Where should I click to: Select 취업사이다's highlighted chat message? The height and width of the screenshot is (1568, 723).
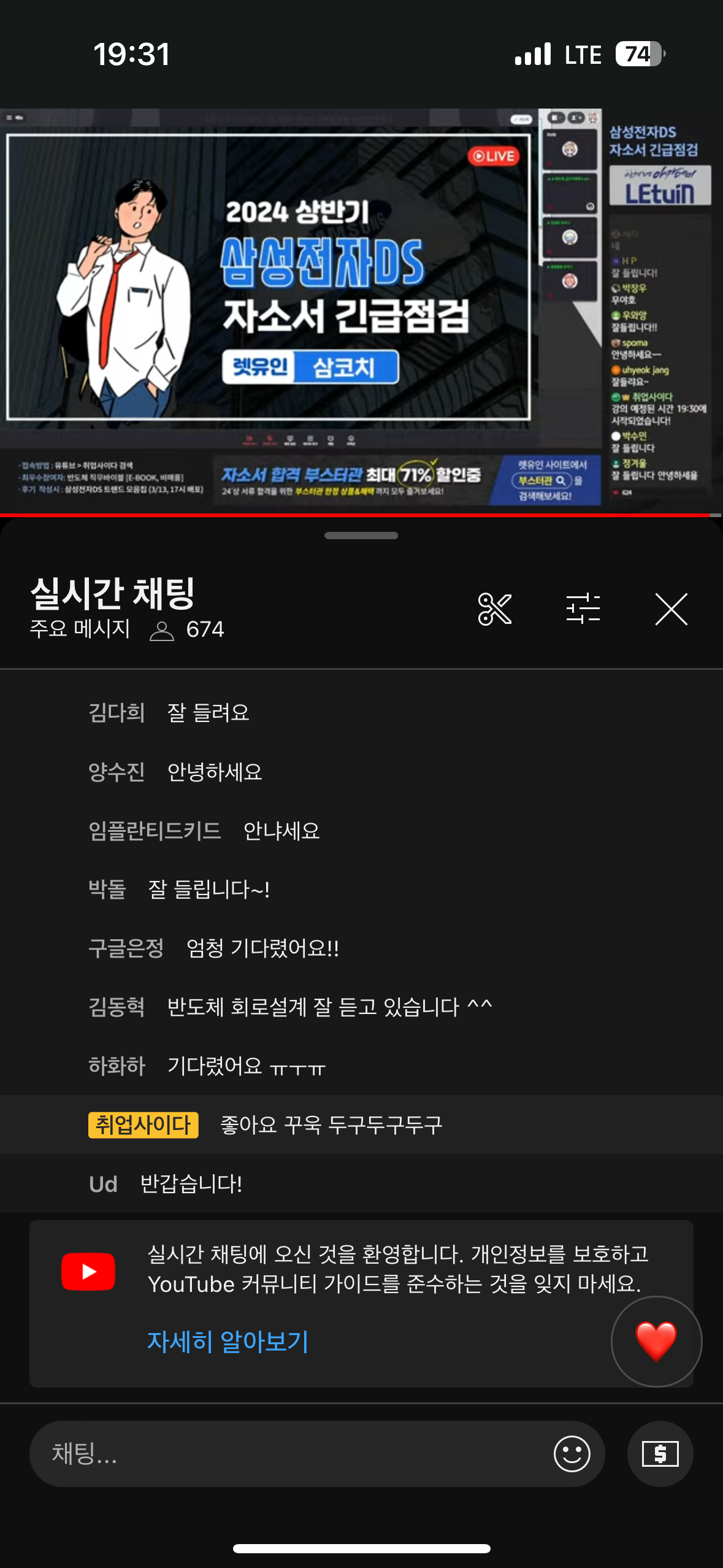pyautogui.click(x=331, y=1125)
